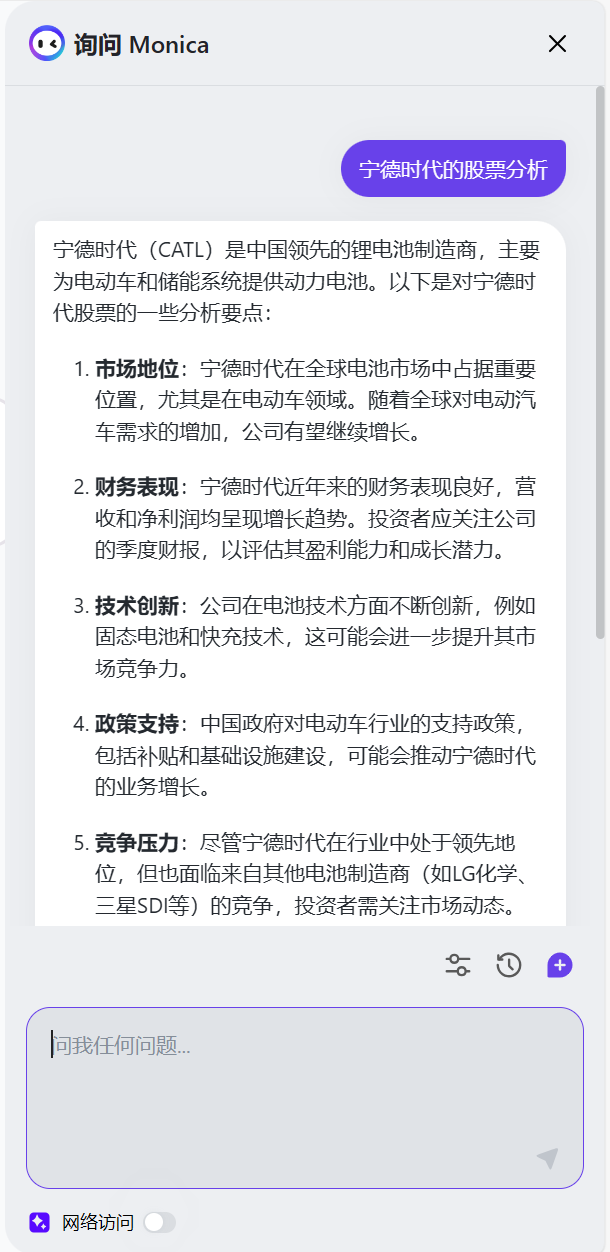Send the message with the paper plane icon

coord(547,1158)
